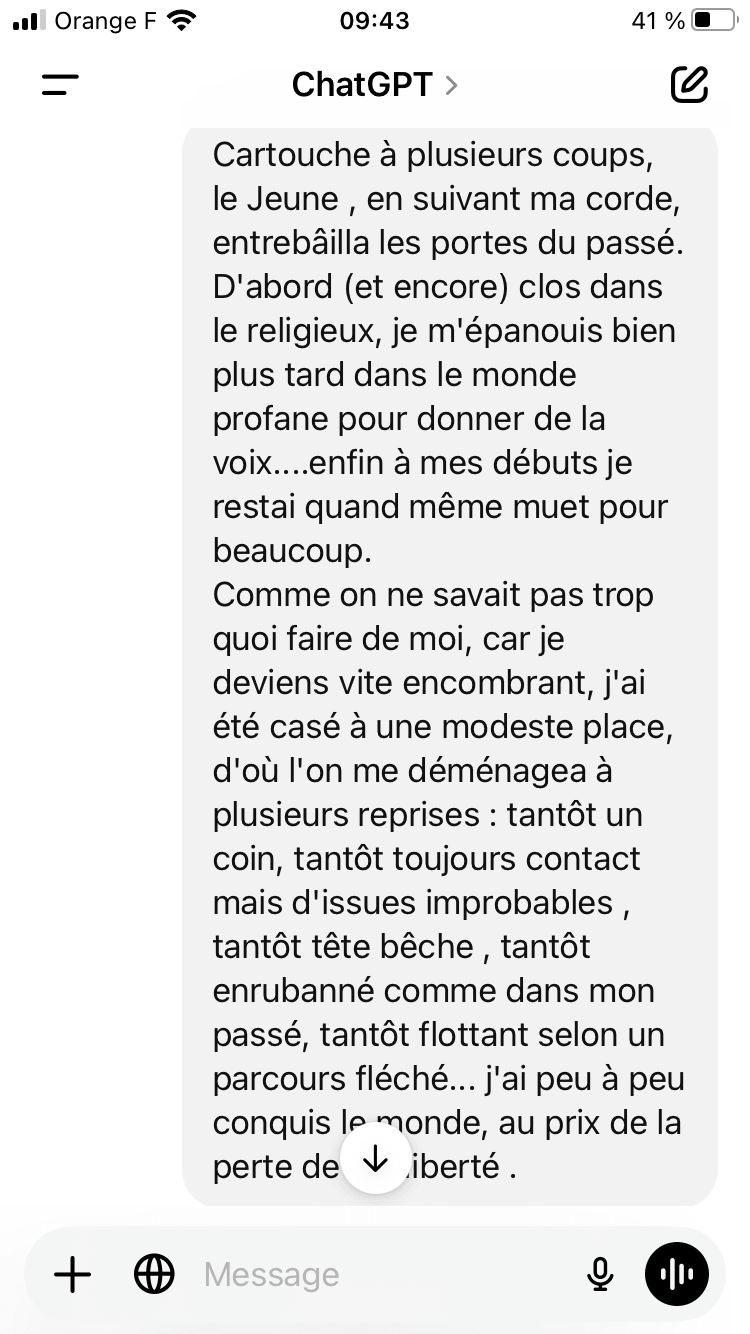
Task: Start voice mode conversation
Action: click(x=677, y=1275)
